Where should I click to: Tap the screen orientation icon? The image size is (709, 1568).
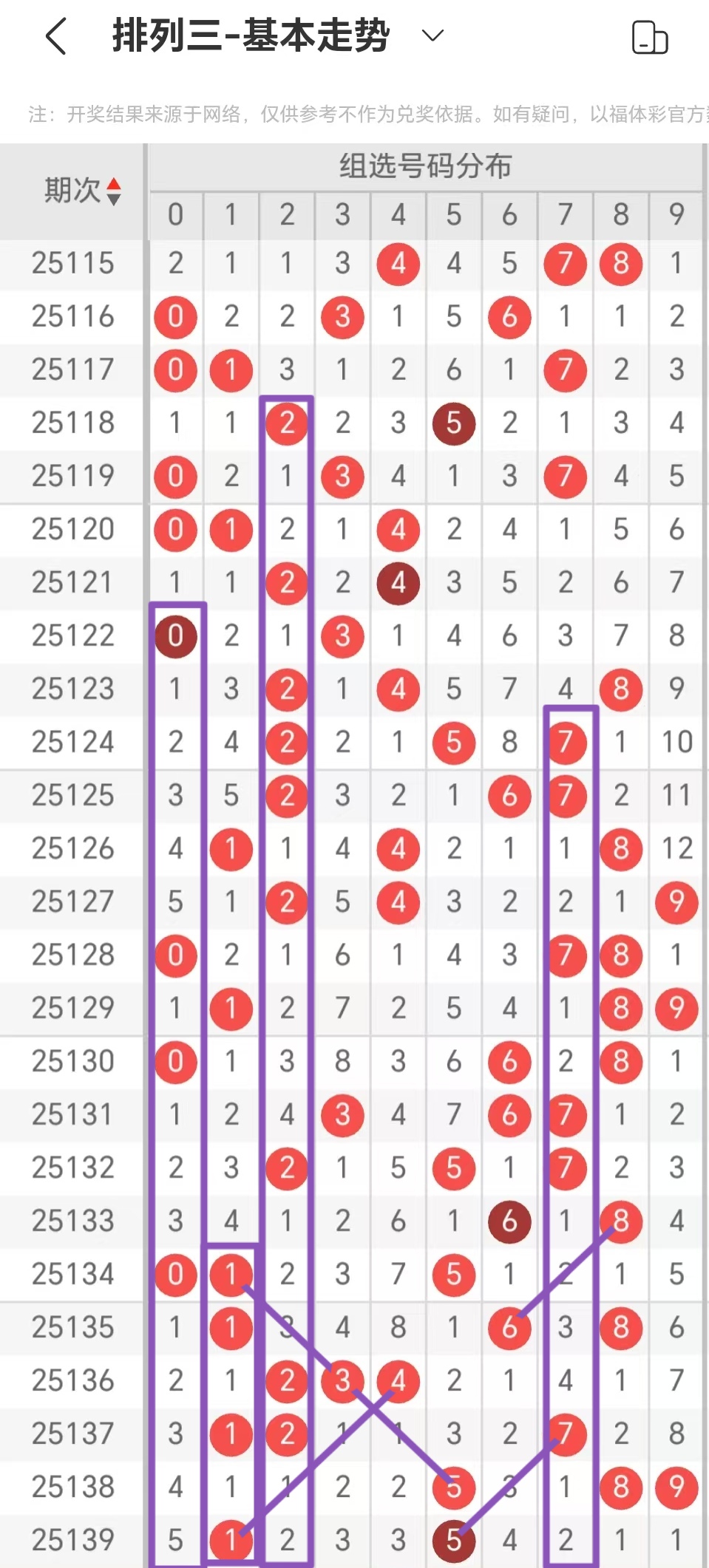649,38
